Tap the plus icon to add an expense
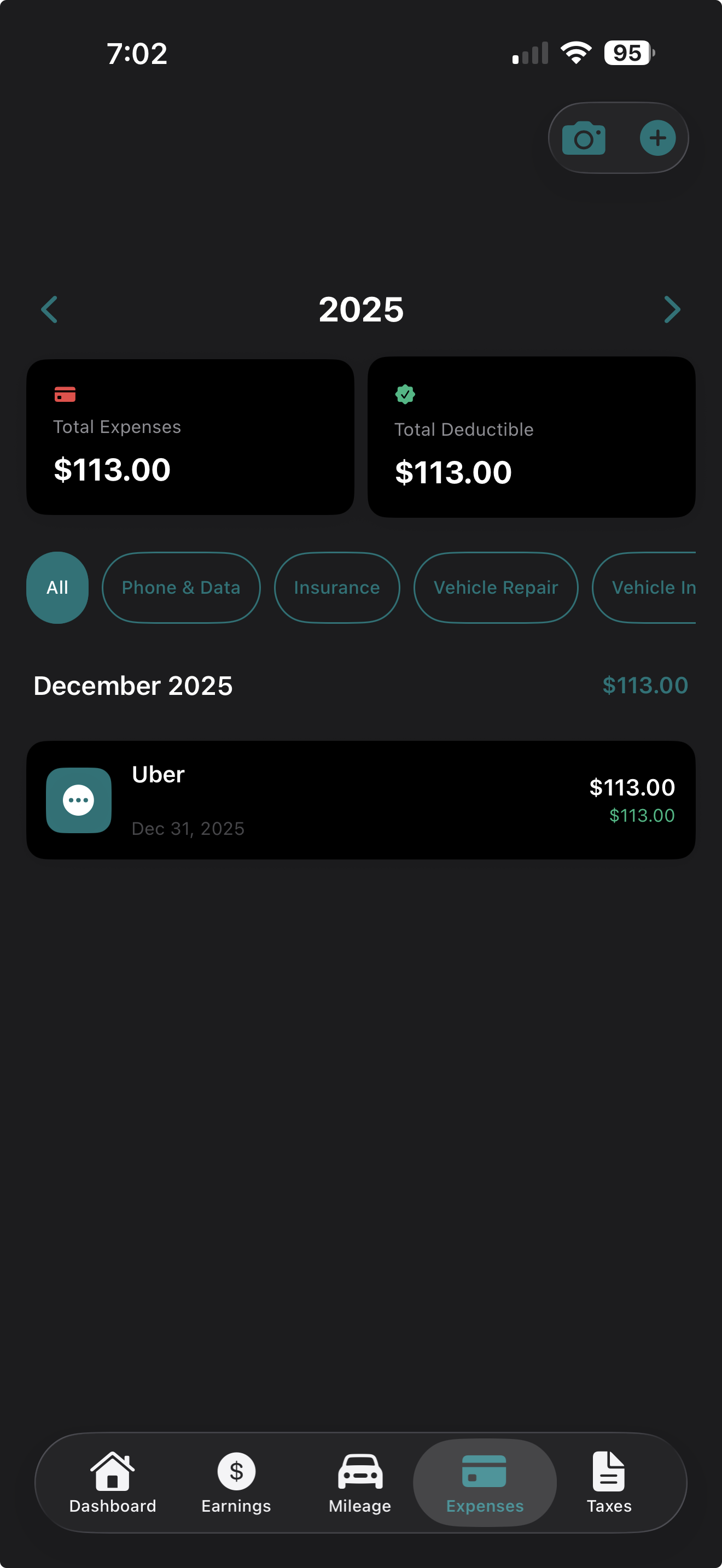722x1568 pixels. point(657,138)
